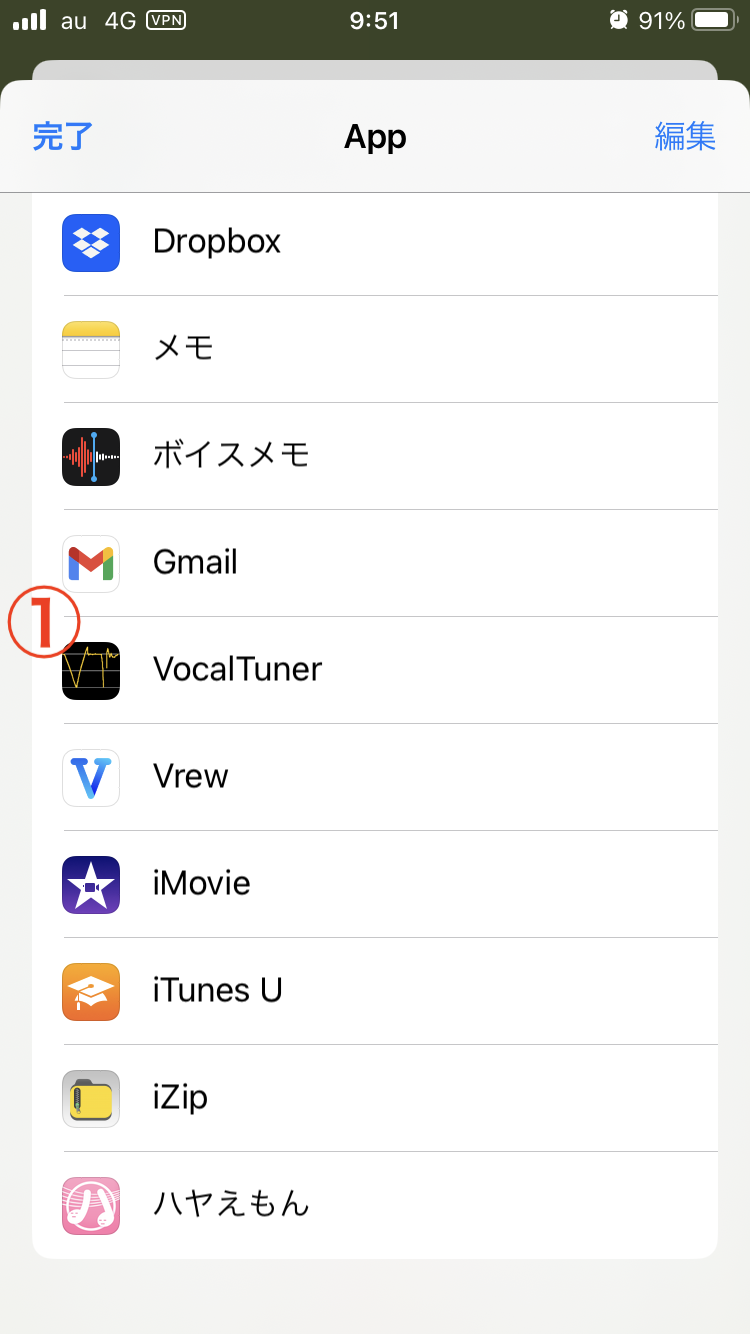Select the Dropbox row label

pos(217,242)
